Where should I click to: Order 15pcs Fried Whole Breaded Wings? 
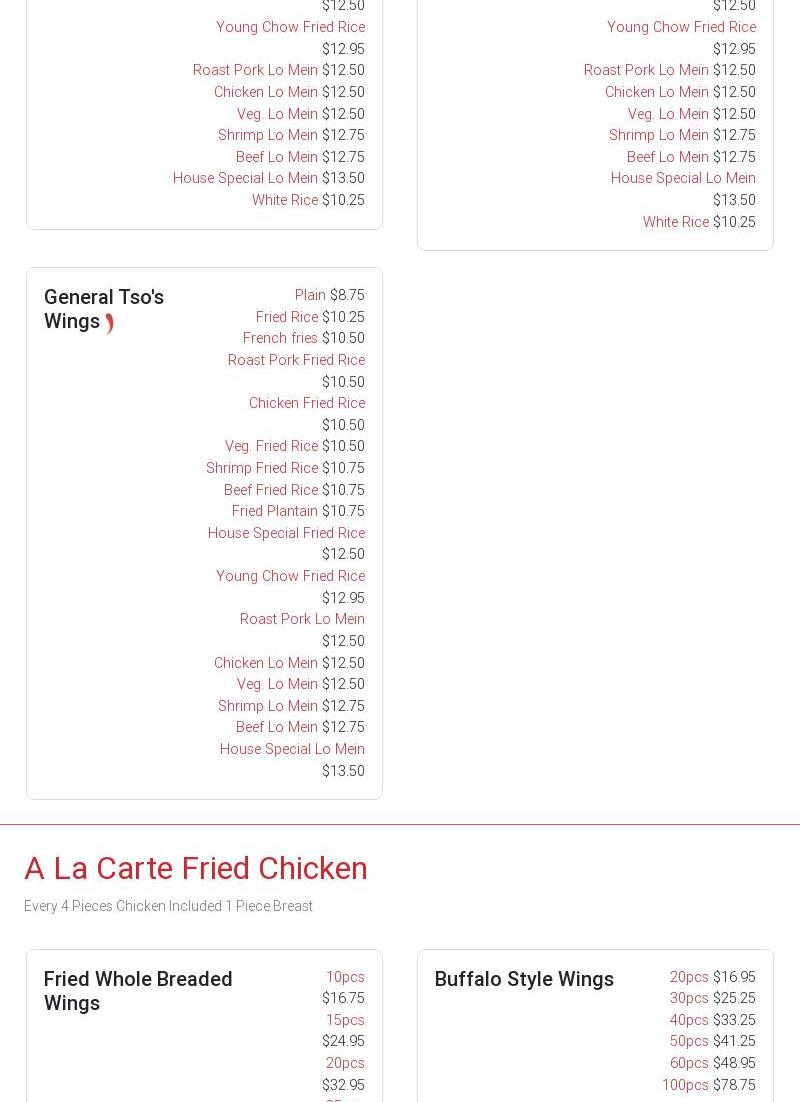345,1020
